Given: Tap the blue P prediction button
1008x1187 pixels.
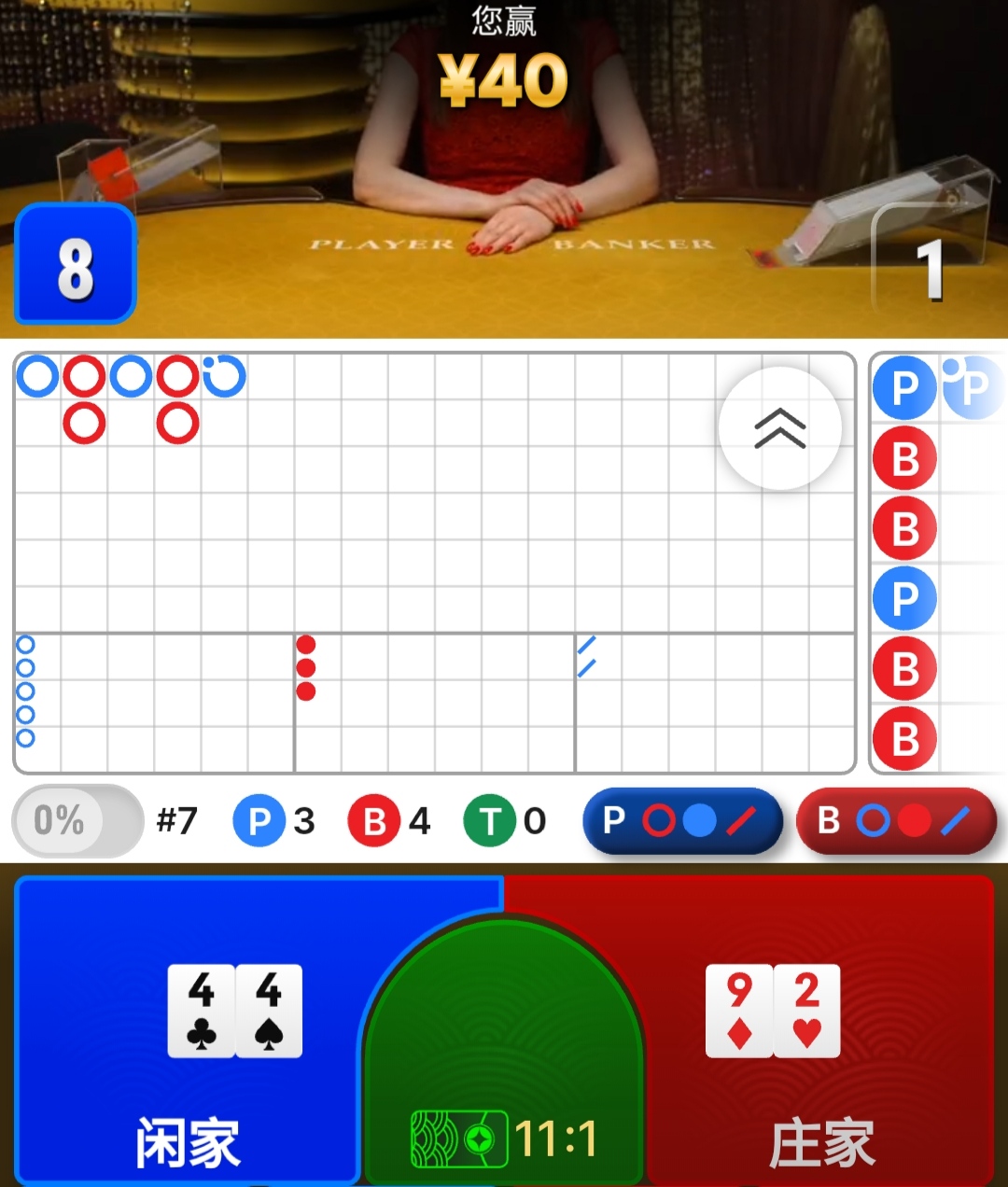Looking at the screenshot, I should pyautogui.click(x=682, y=821).
